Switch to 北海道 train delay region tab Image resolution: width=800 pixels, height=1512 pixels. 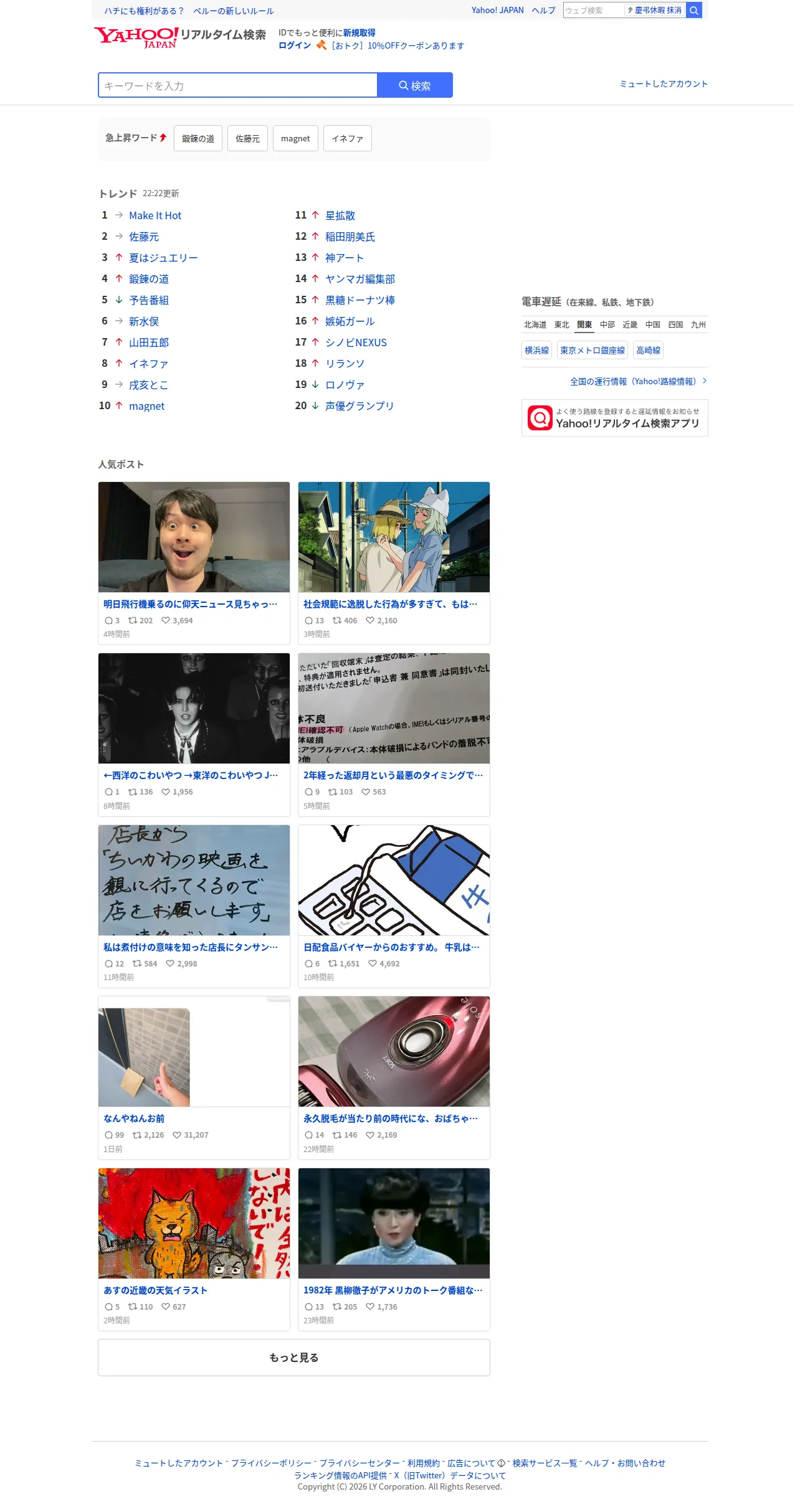click(535, 324)
